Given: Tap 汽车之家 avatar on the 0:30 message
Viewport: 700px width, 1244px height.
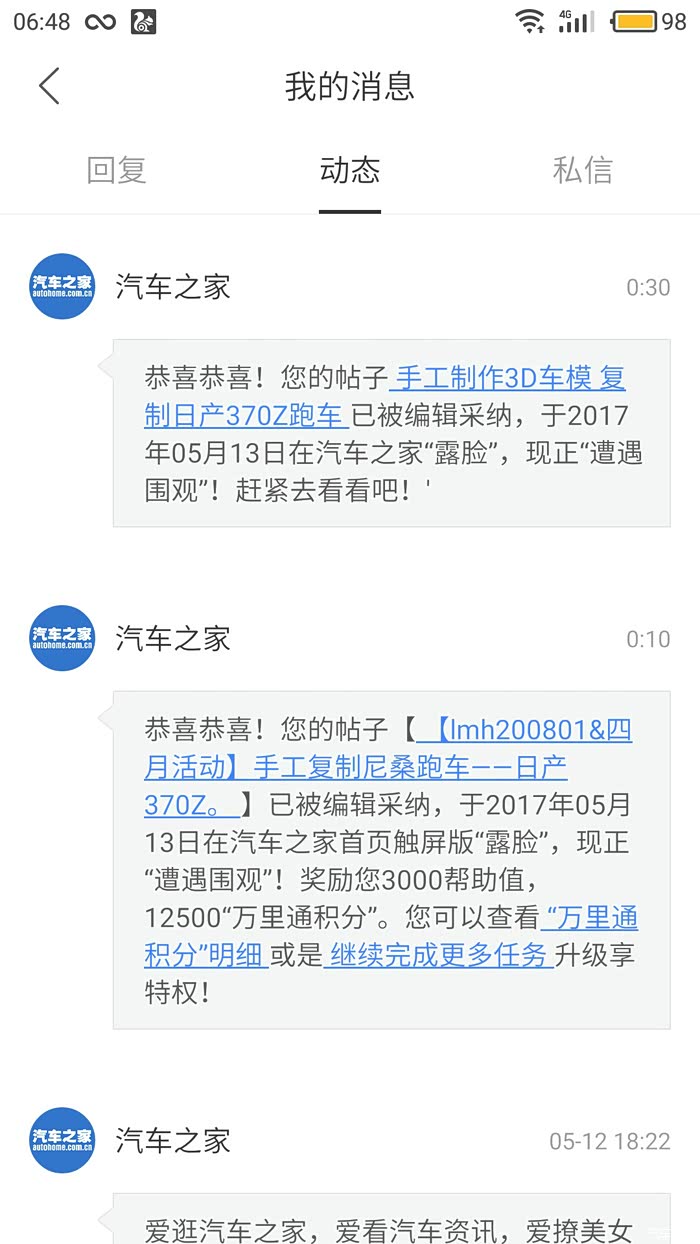Looking at the screenshot, I should [62, 287].
